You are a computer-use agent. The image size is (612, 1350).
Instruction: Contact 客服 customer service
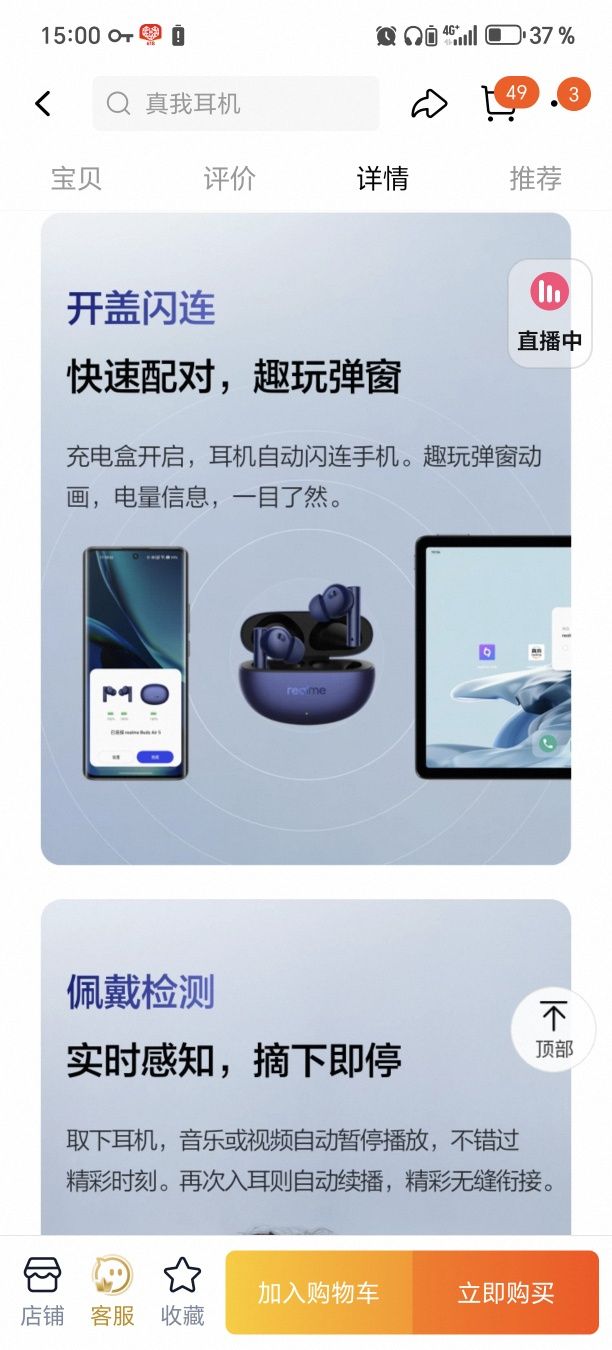tap(112, 1291)
